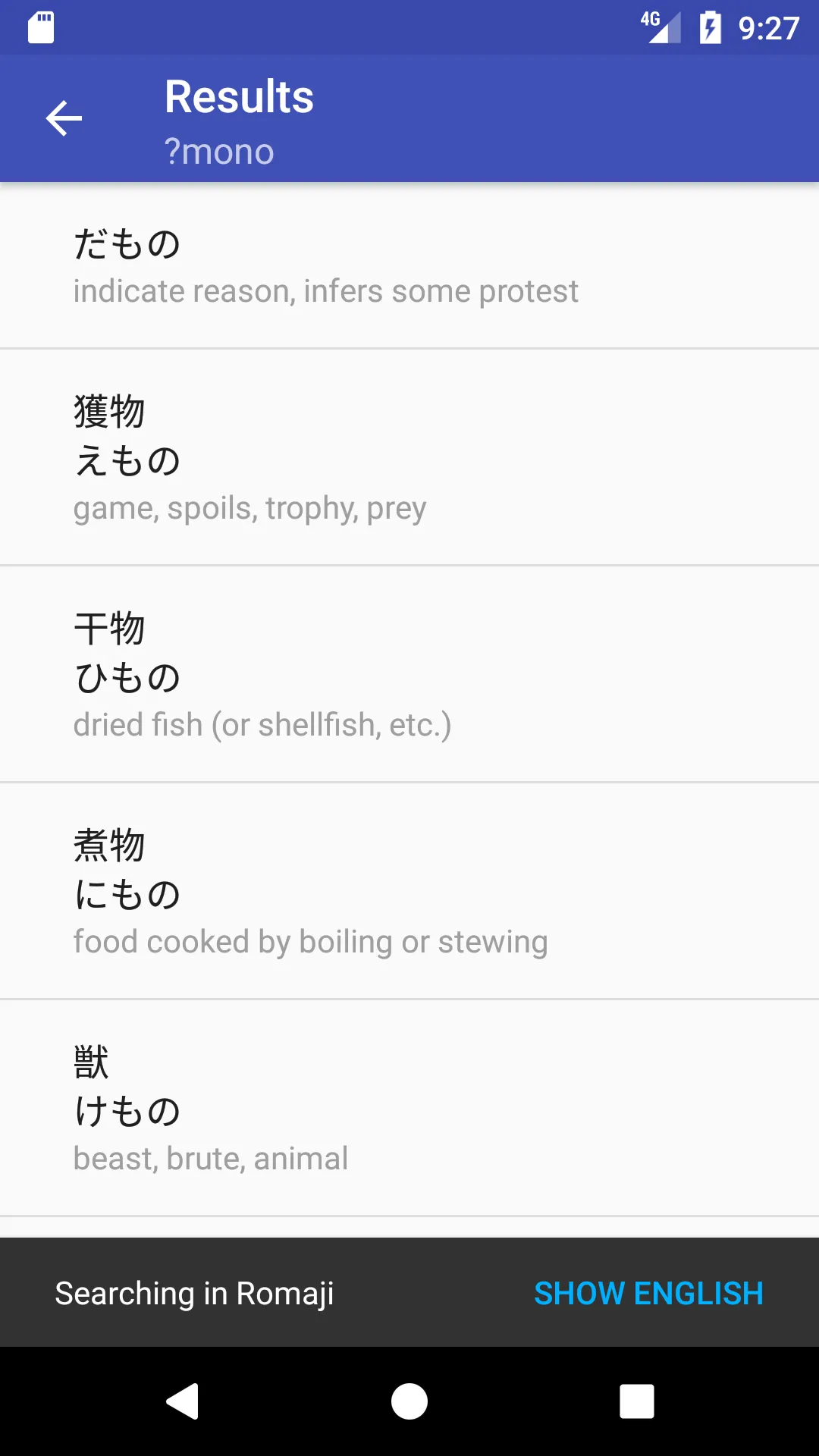Open the 干物 dried fish entry
819x1456 pixels.
409,674
